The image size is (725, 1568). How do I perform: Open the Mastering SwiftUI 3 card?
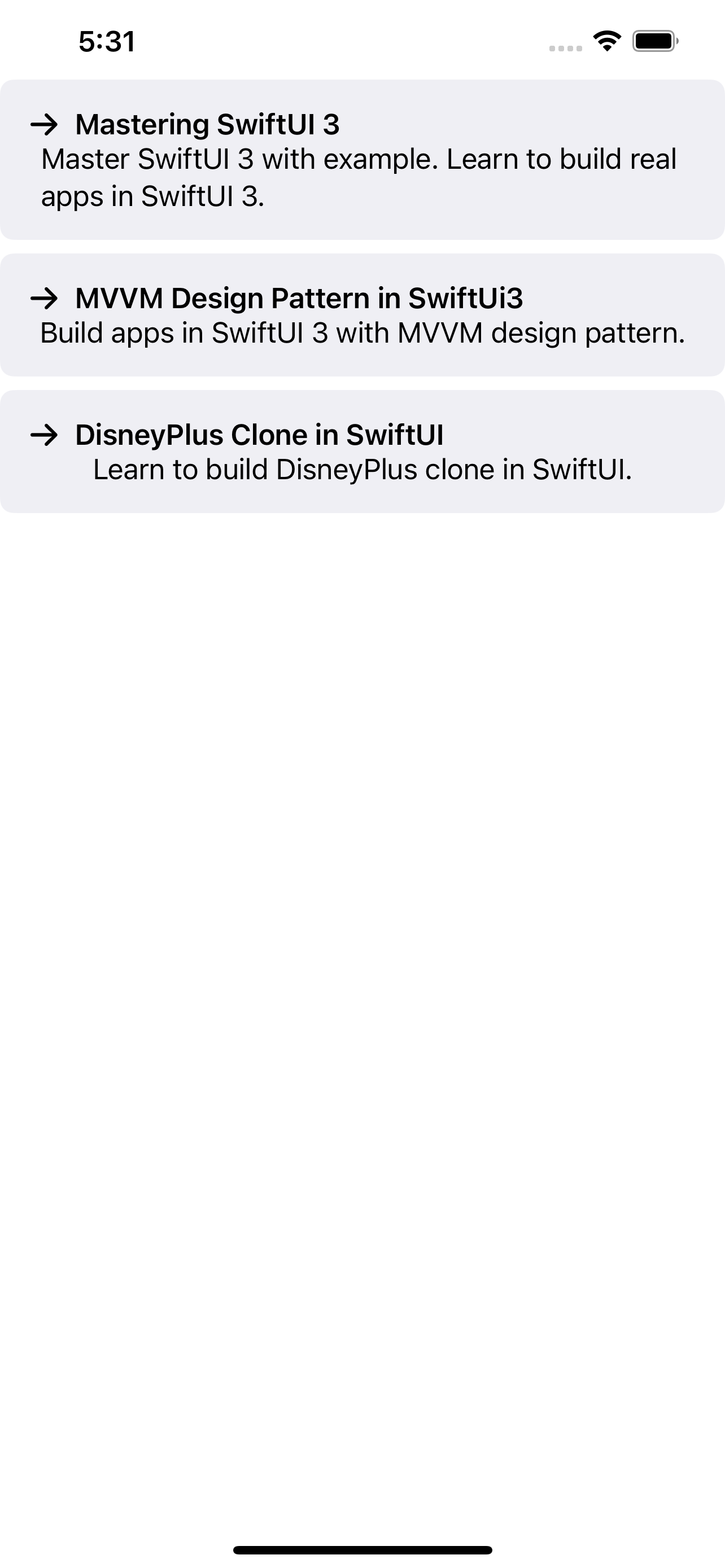point(362,160)
